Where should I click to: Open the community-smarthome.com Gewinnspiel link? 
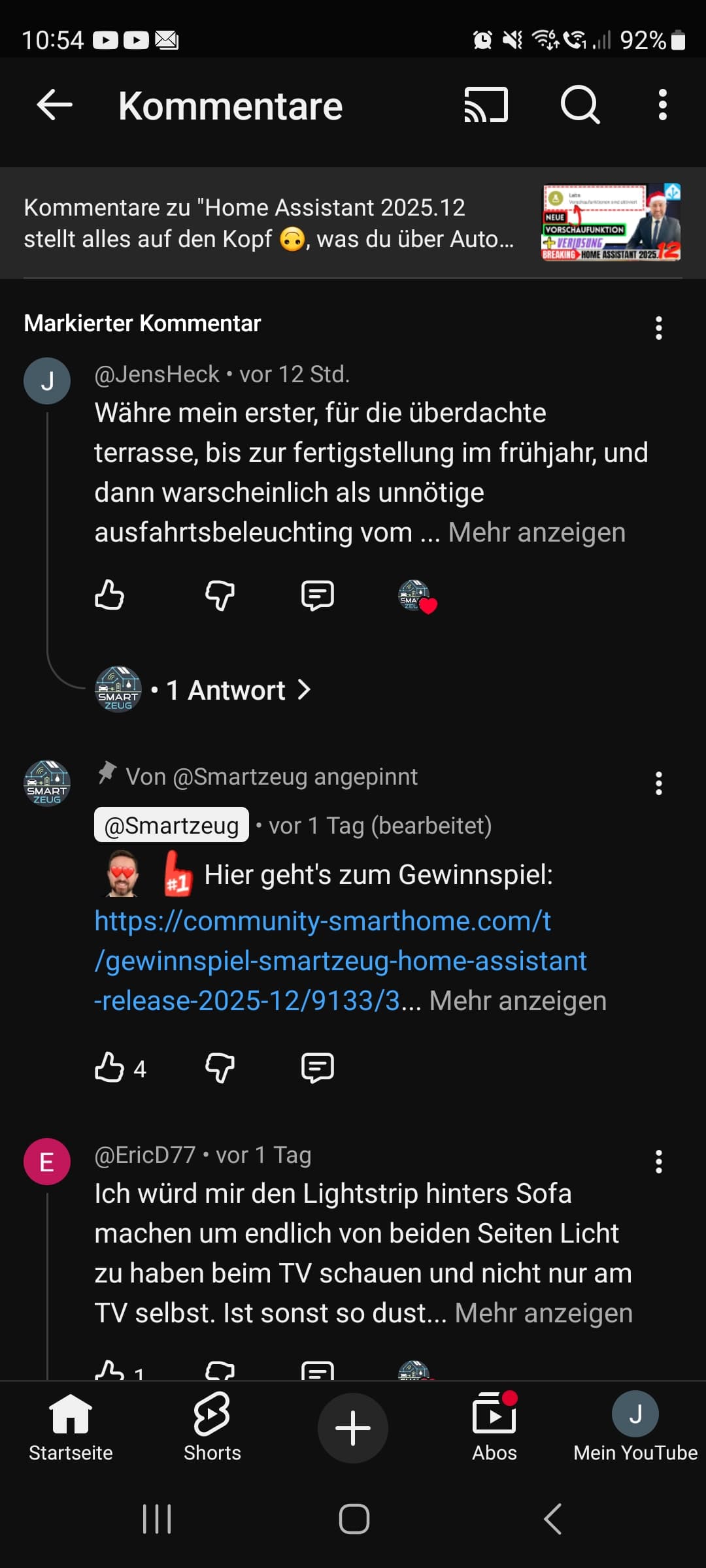[x=340, y=960]
